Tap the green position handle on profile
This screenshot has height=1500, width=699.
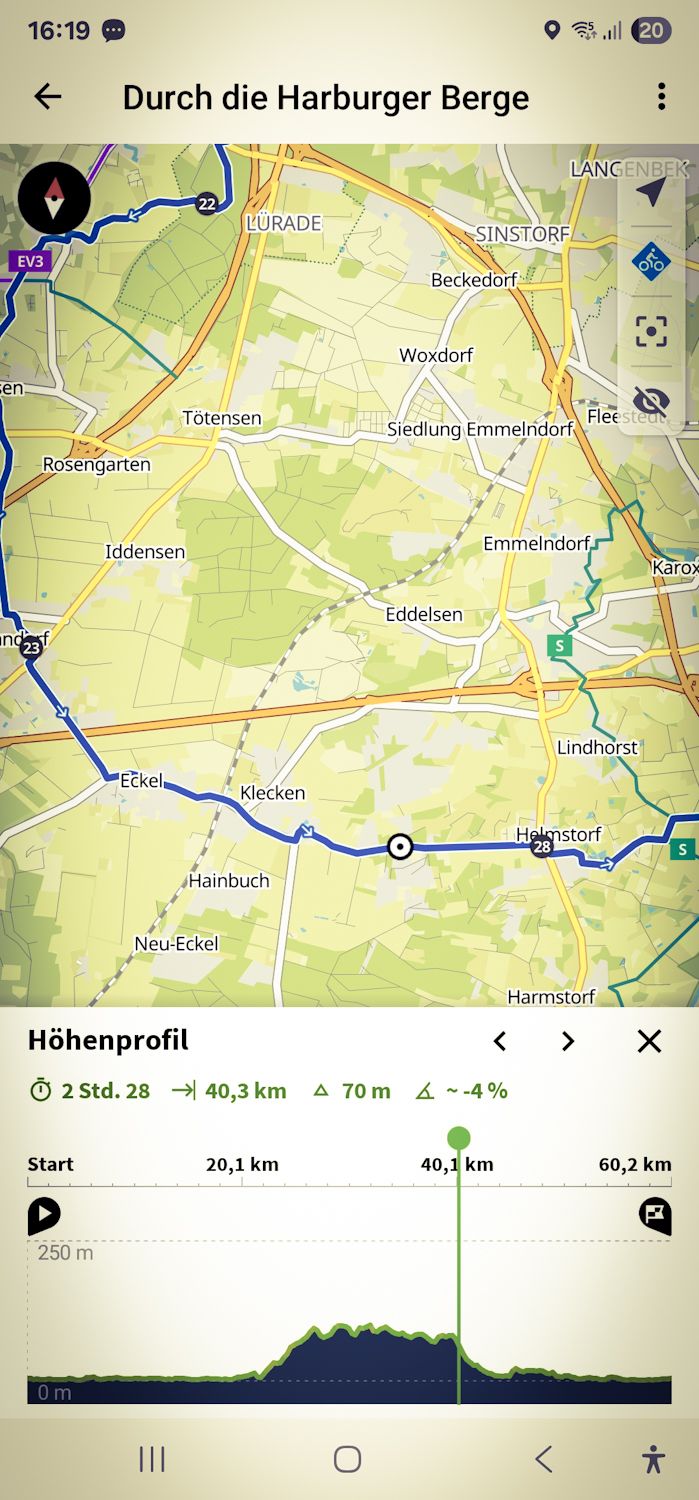pos(459,1138)
